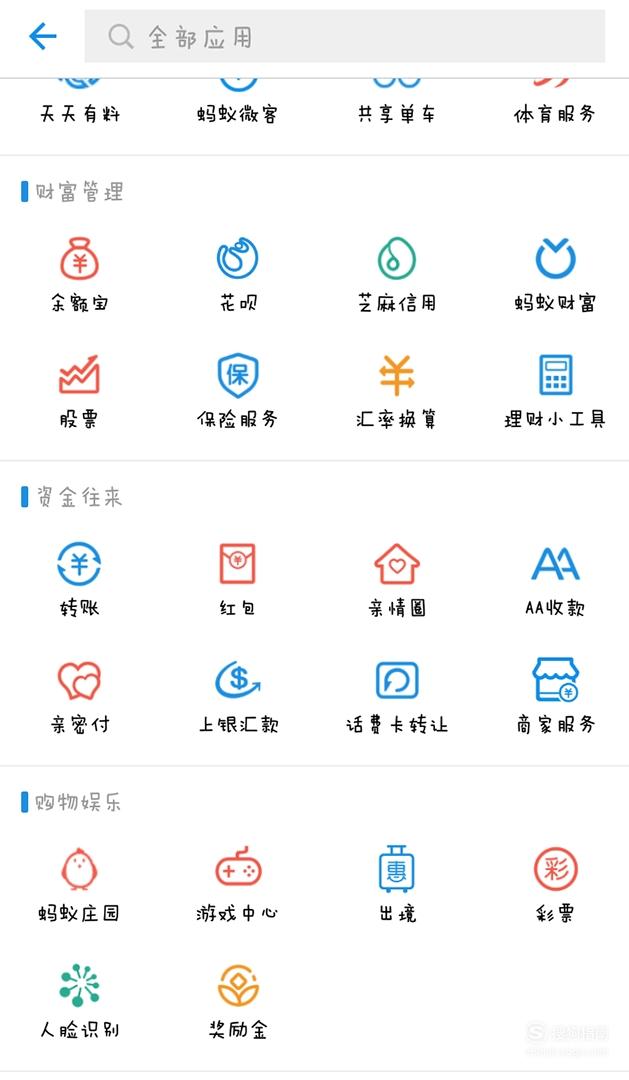
Task: Open 亲密付
Action: 79,696
